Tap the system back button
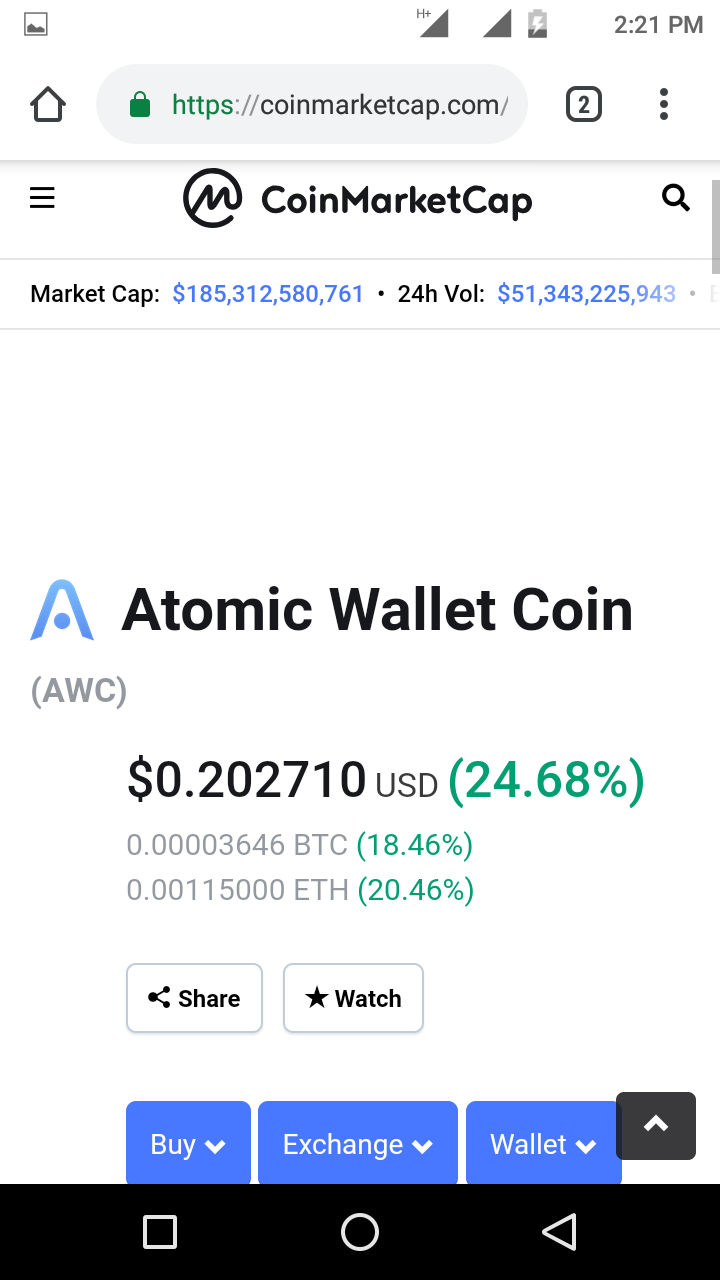Viewport: 720px width, 1280px height. point(559,1232)
